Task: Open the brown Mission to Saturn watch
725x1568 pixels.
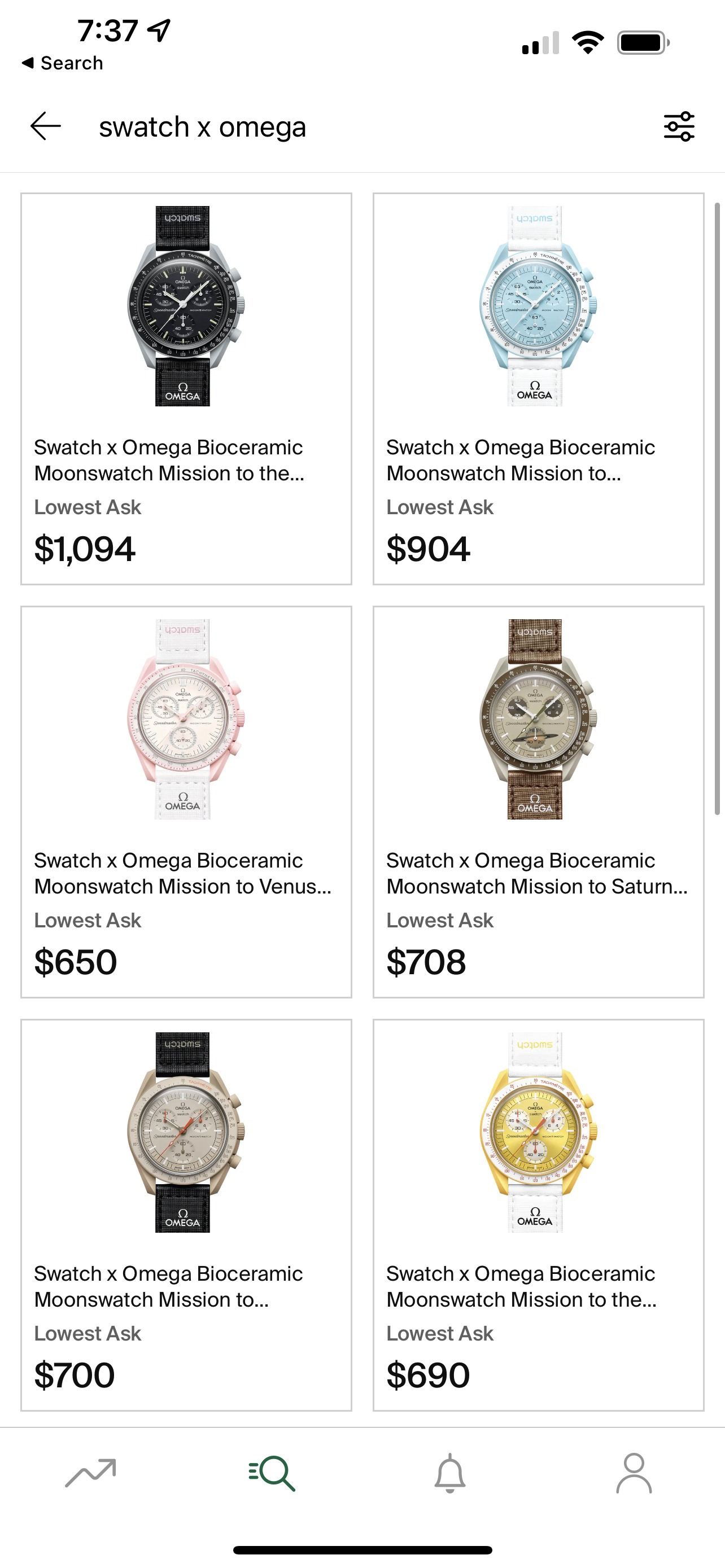Action: pyautogui.click(x=538, y=801)
